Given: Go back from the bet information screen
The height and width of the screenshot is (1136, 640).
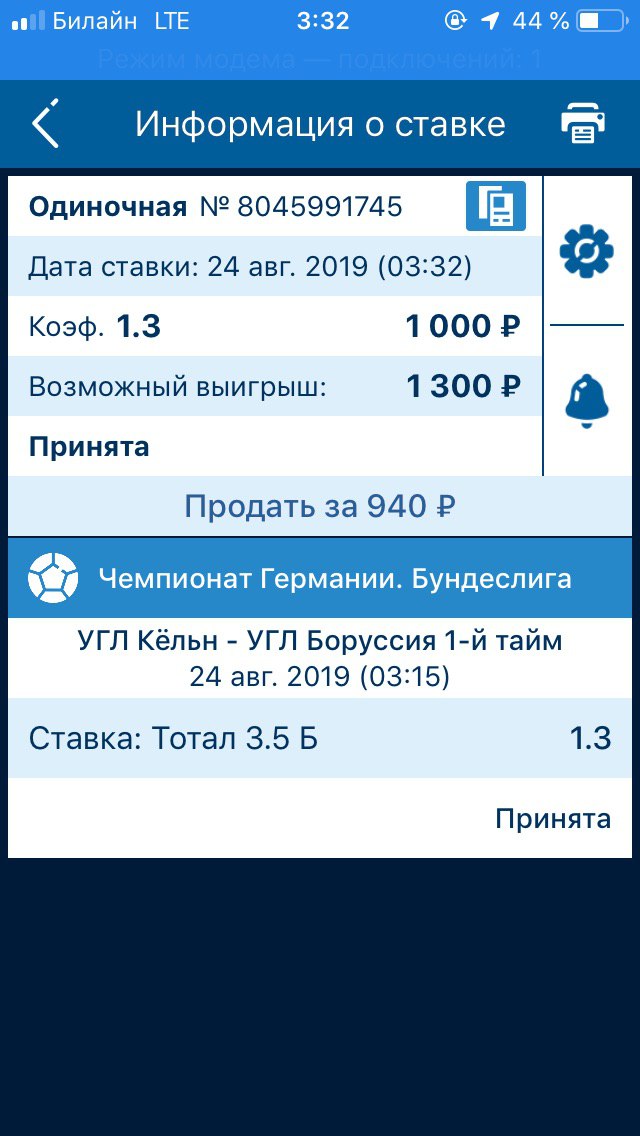Looking at the screenshot, I should [x=46, y=124].
